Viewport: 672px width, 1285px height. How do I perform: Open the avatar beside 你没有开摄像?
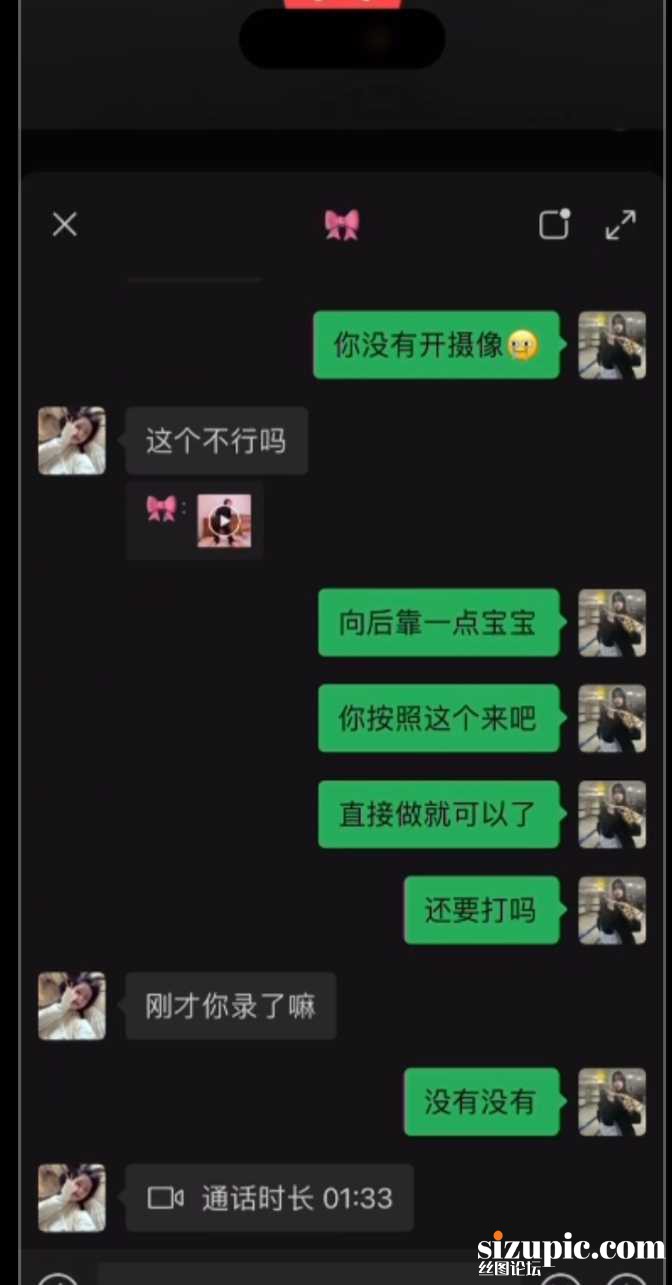(x=612, y=345)
